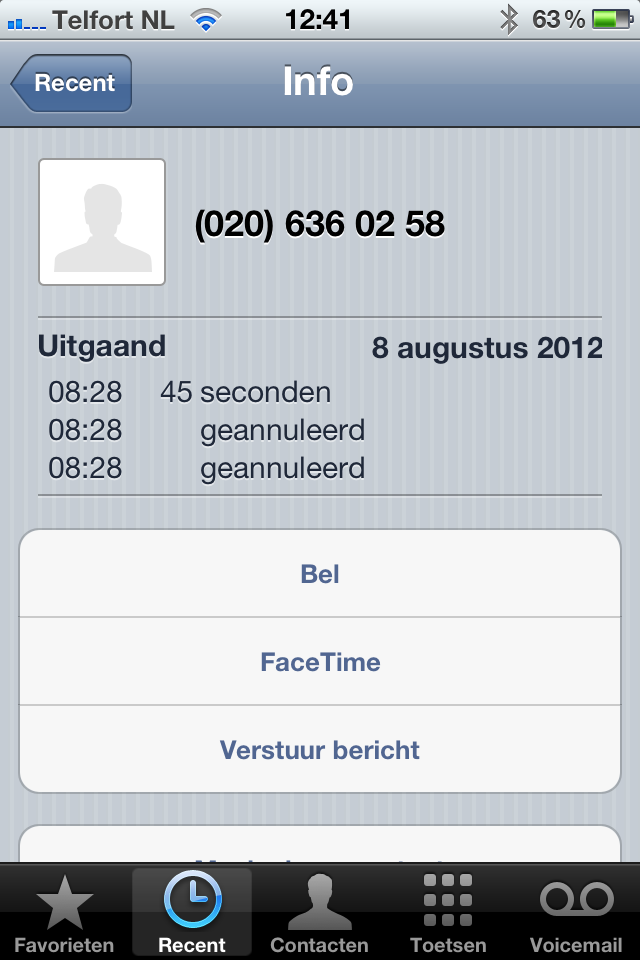Screen dimensions: 640x960
Task: Switch to the Voicemail tab
Action: tap(576, 912)
